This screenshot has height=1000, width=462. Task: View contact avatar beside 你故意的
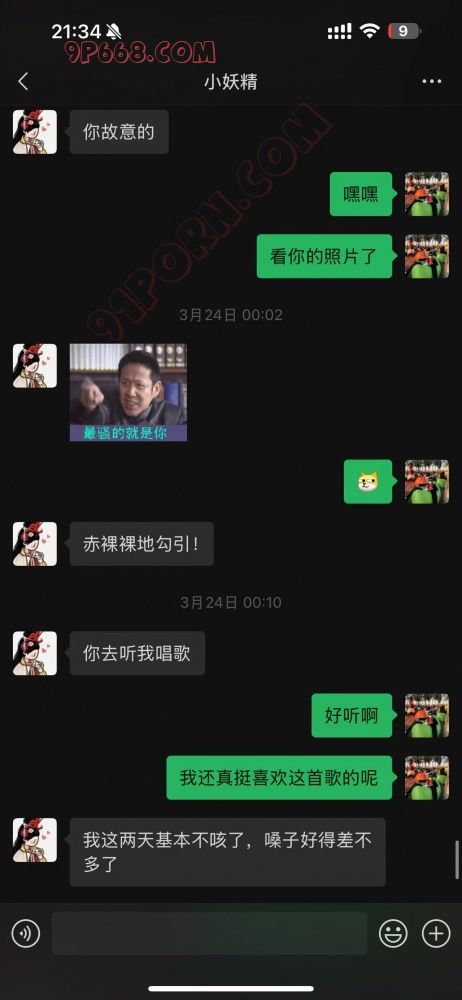point(34,132)
